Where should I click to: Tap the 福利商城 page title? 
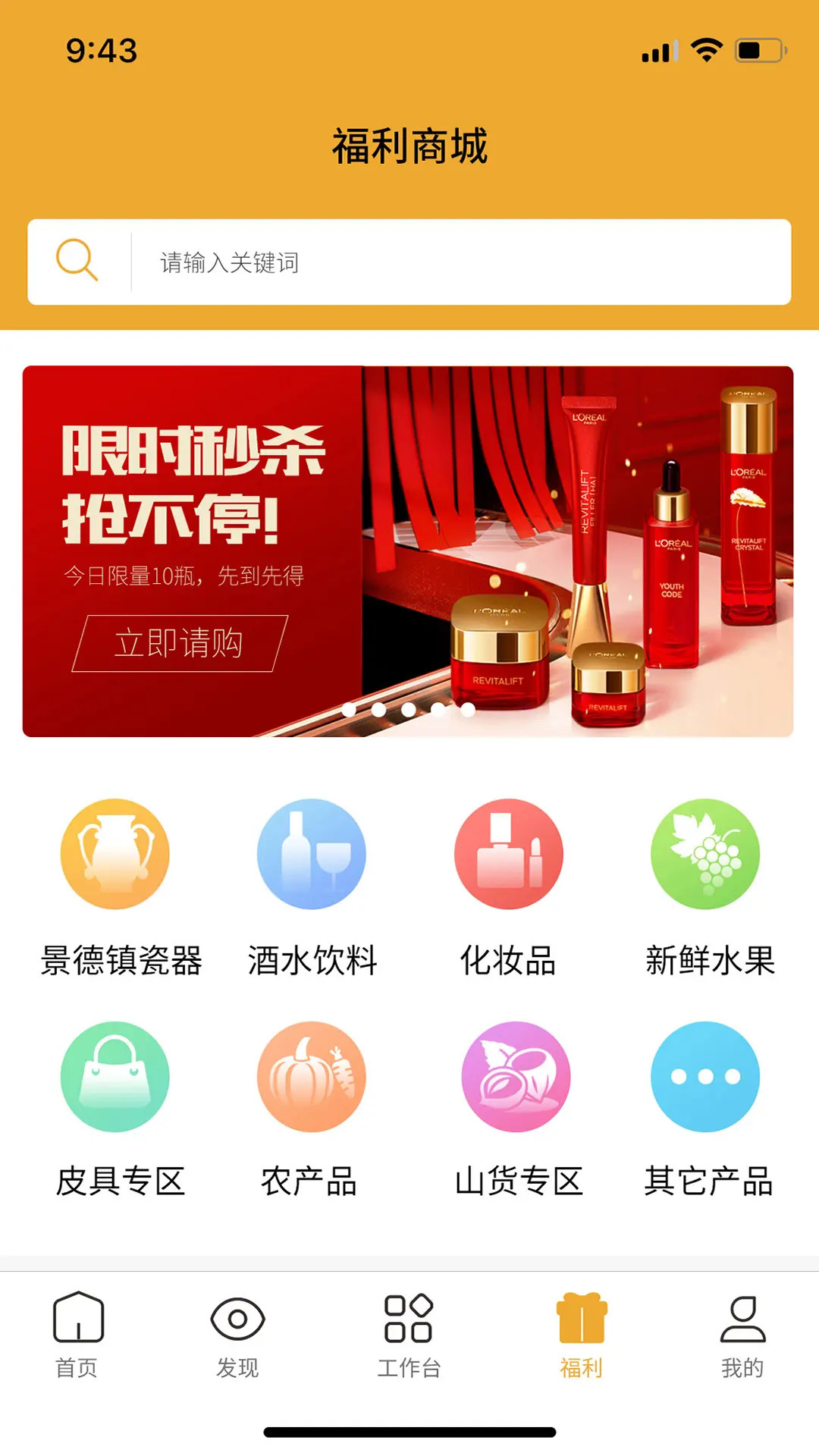click(409, 146)
